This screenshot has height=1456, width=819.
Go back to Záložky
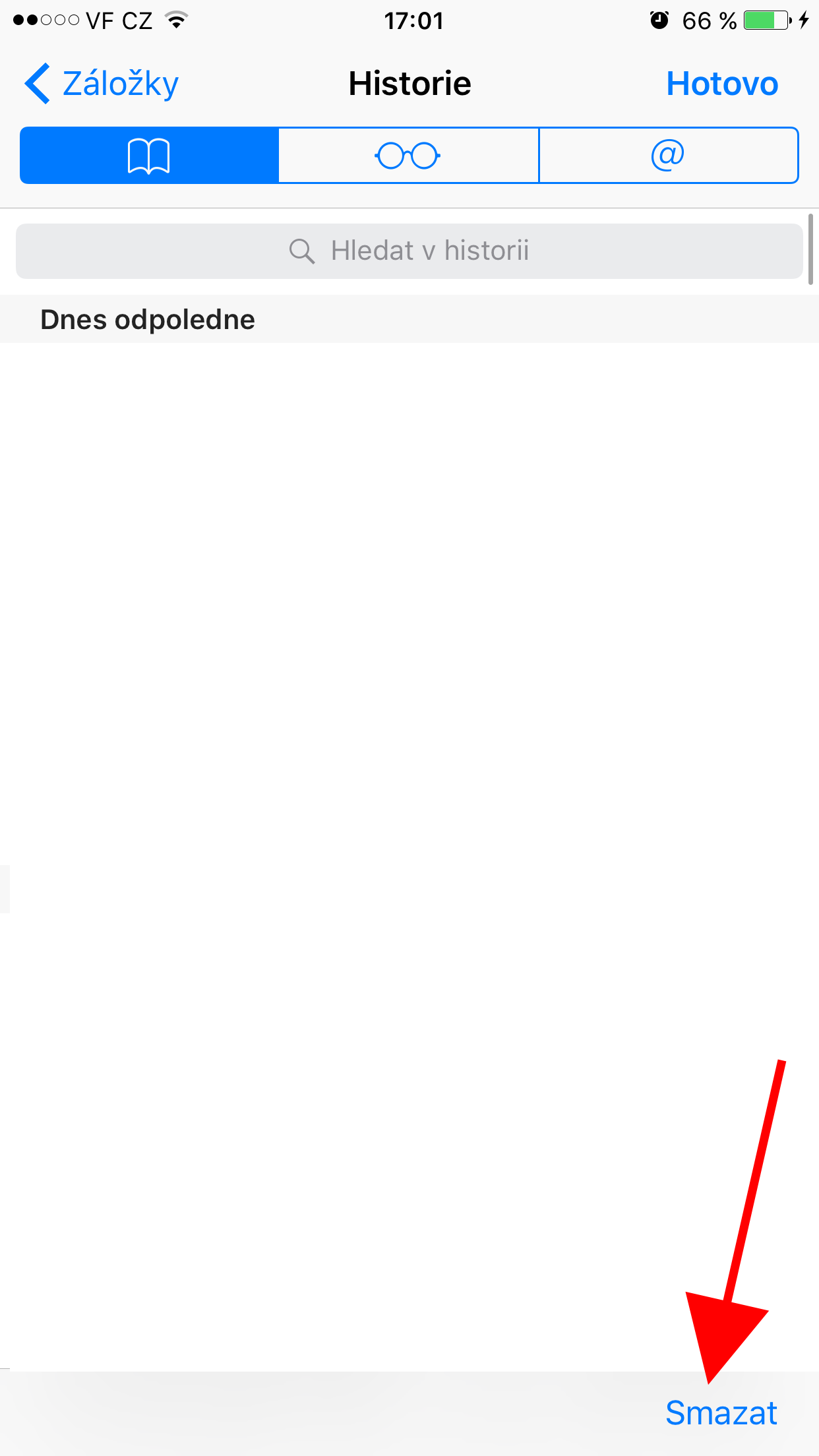pos(102,84)
